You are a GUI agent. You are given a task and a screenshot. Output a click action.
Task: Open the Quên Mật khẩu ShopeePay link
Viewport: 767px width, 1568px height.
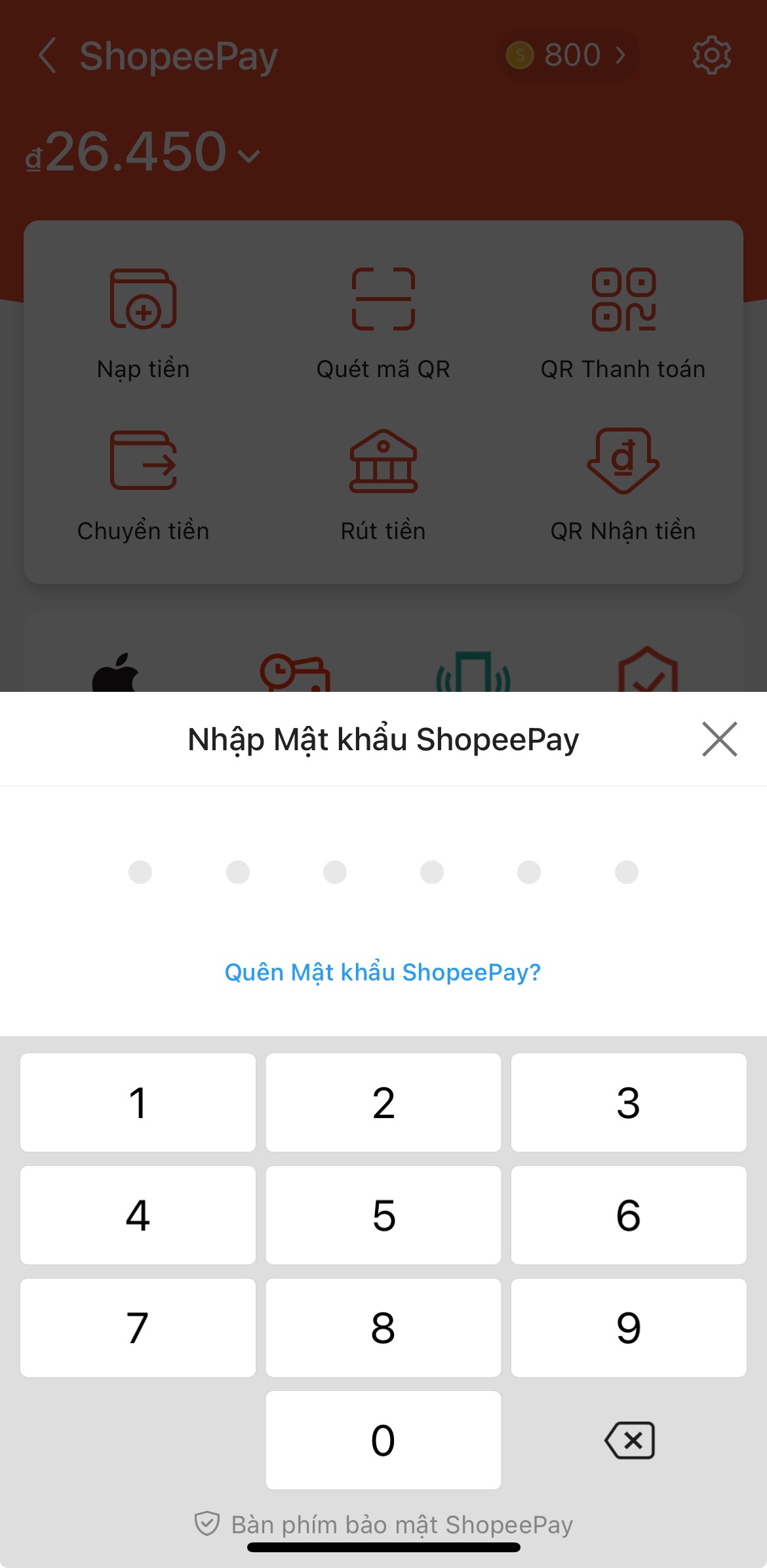(383, 972)
